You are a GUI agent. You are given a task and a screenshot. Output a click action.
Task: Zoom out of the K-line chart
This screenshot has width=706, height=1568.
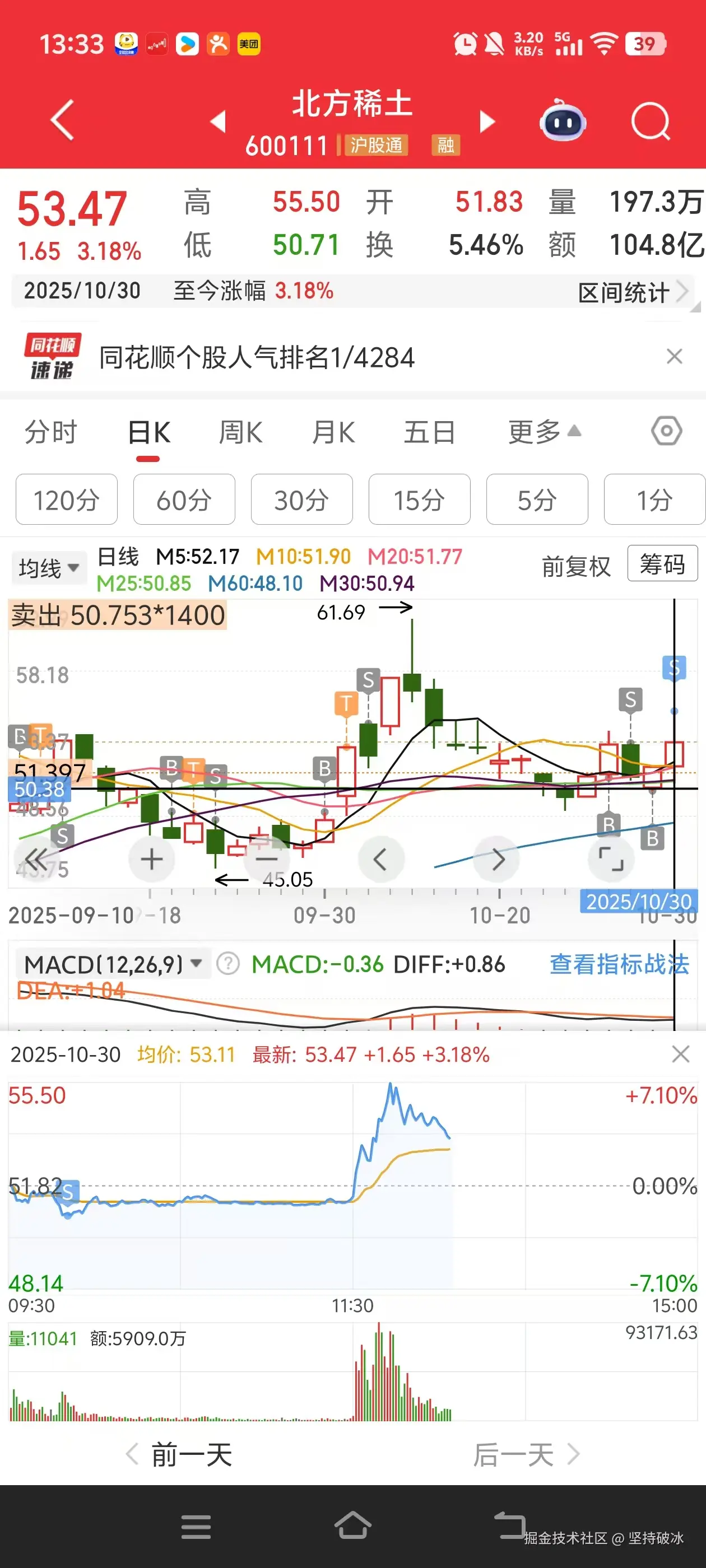[x=266, y=859]
